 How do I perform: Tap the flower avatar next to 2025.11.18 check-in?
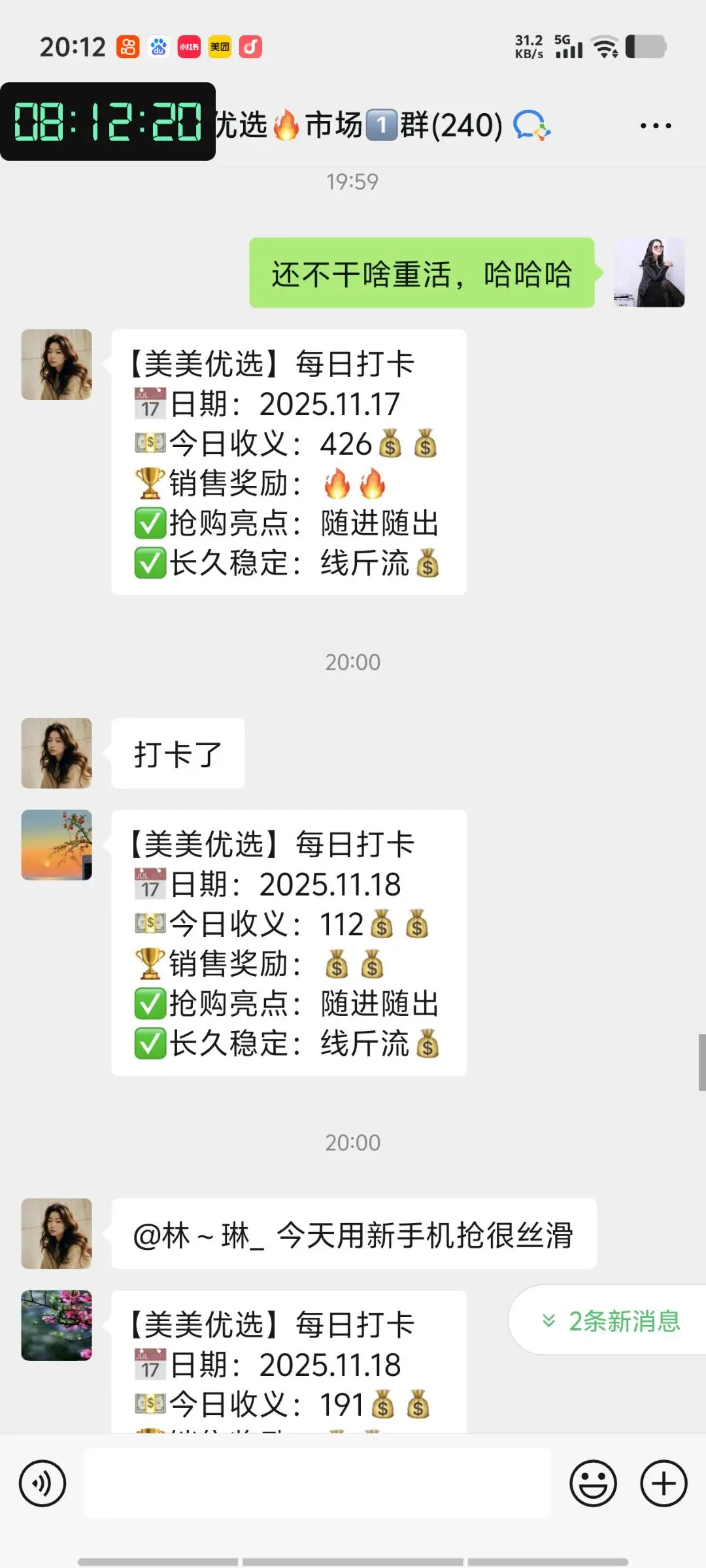click(56, 845)
